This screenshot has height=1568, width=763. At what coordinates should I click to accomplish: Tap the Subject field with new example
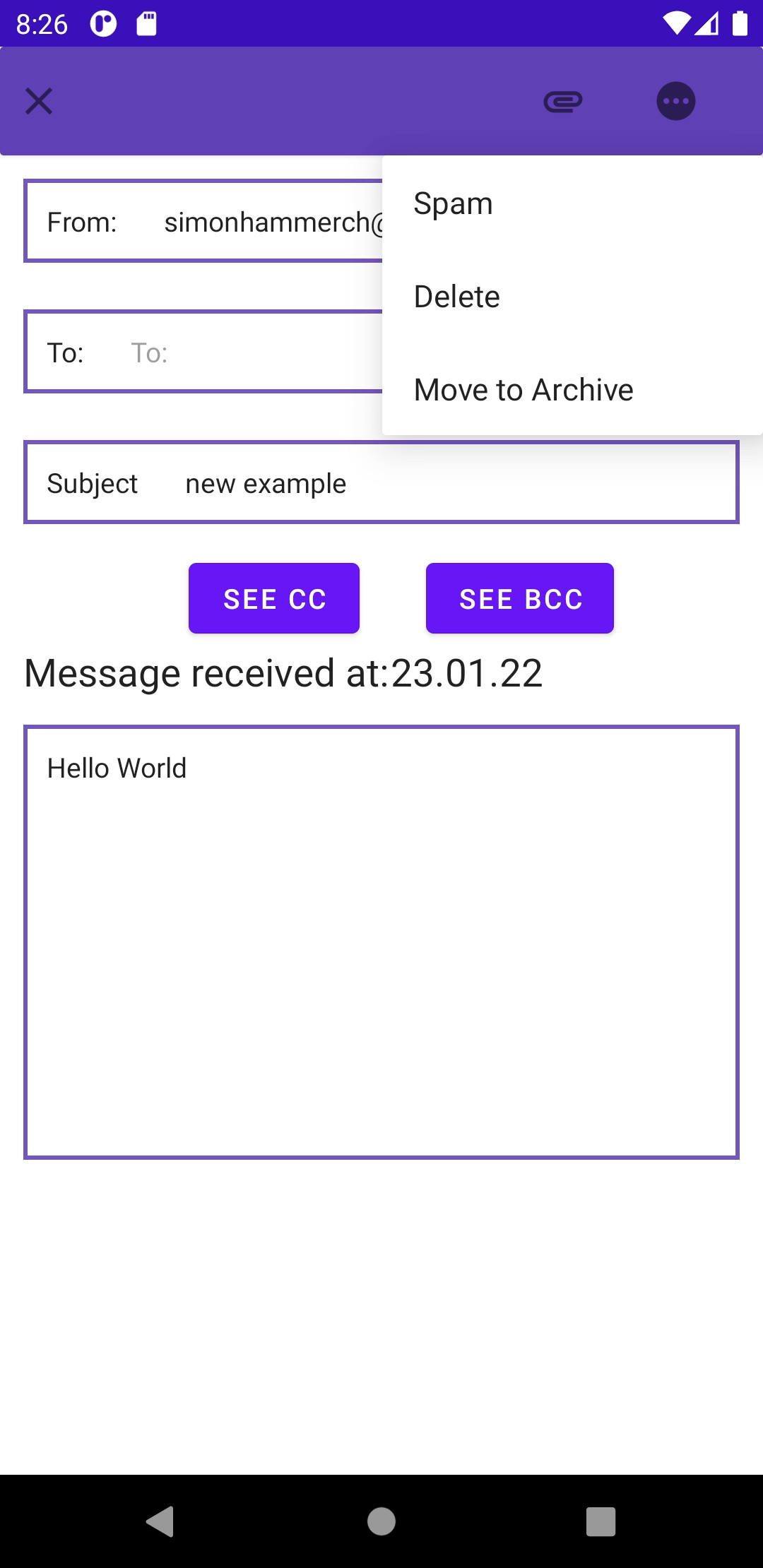(381, 482)
